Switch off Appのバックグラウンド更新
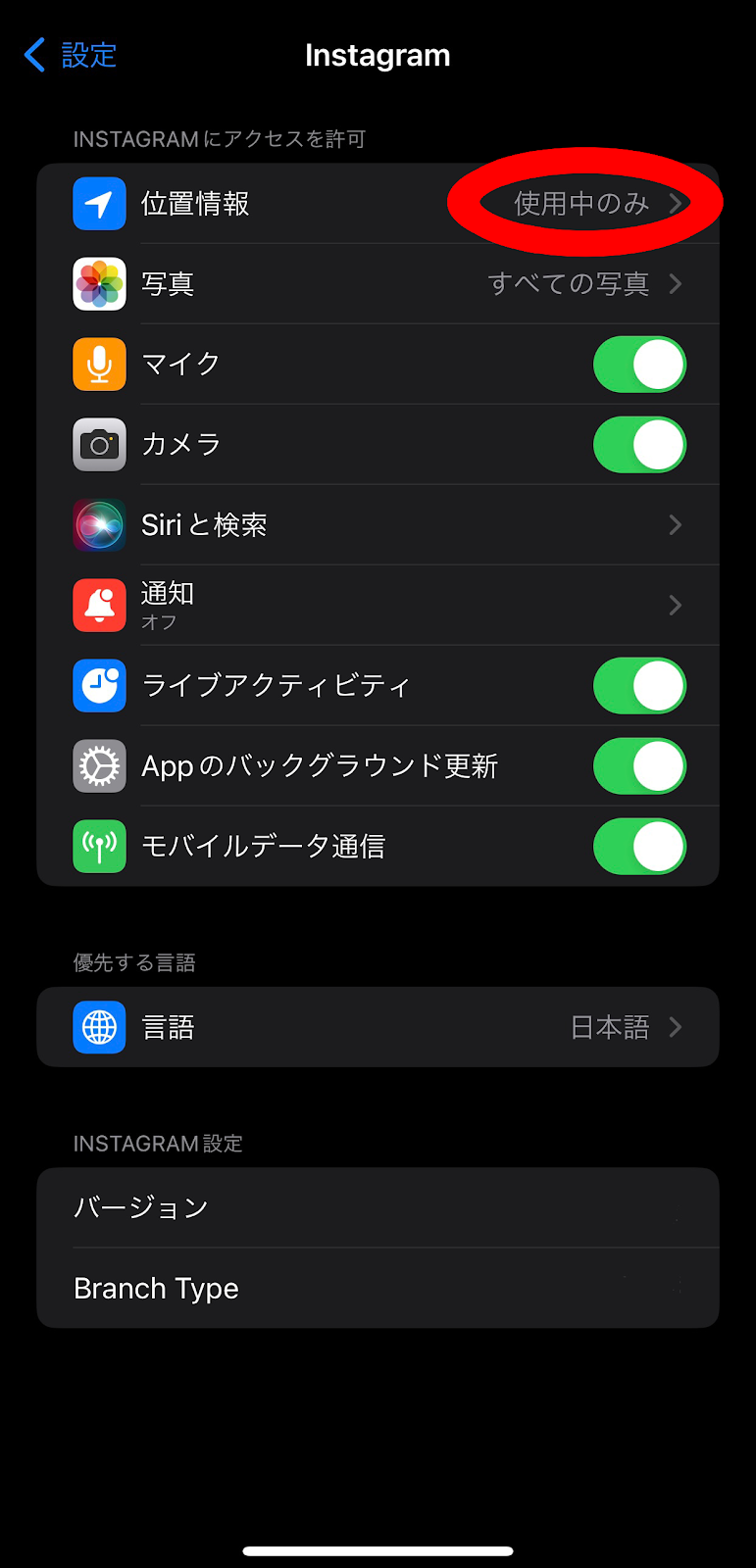 tap(639, 766)
